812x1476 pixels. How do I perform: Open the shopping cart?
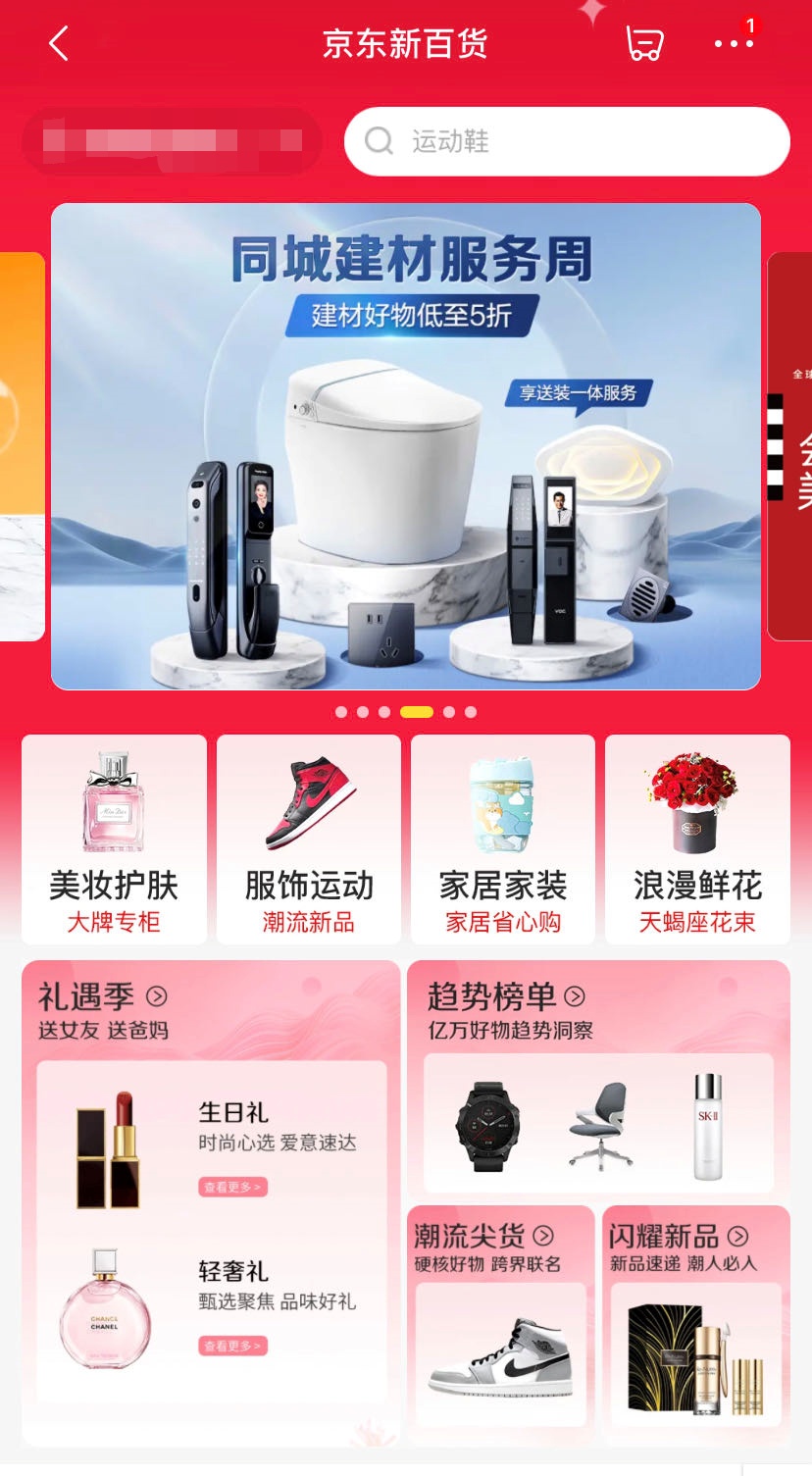(x=644, y=44)
